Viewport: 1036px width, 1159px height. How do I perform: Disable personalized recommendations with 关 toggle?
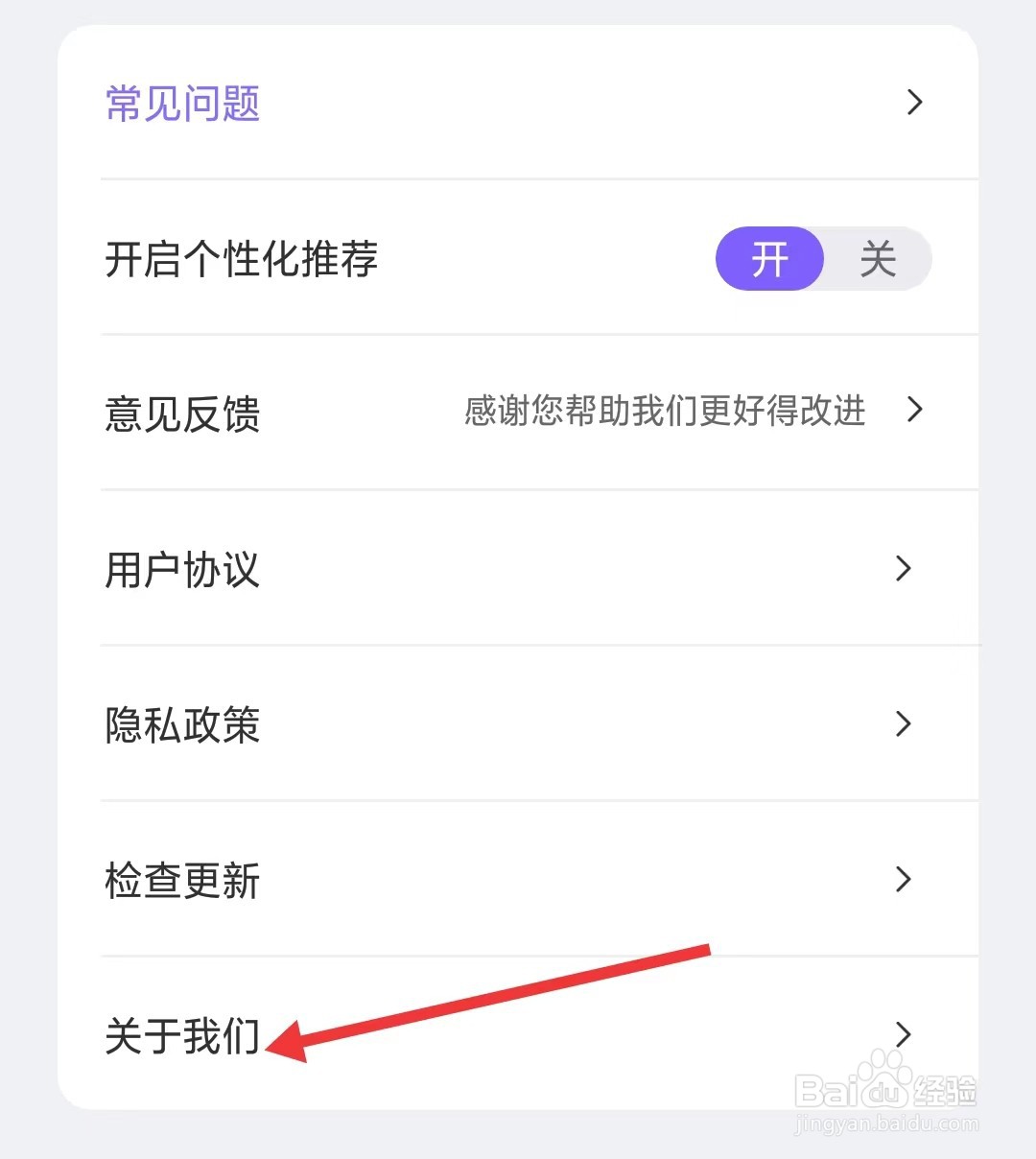point(878,259)
